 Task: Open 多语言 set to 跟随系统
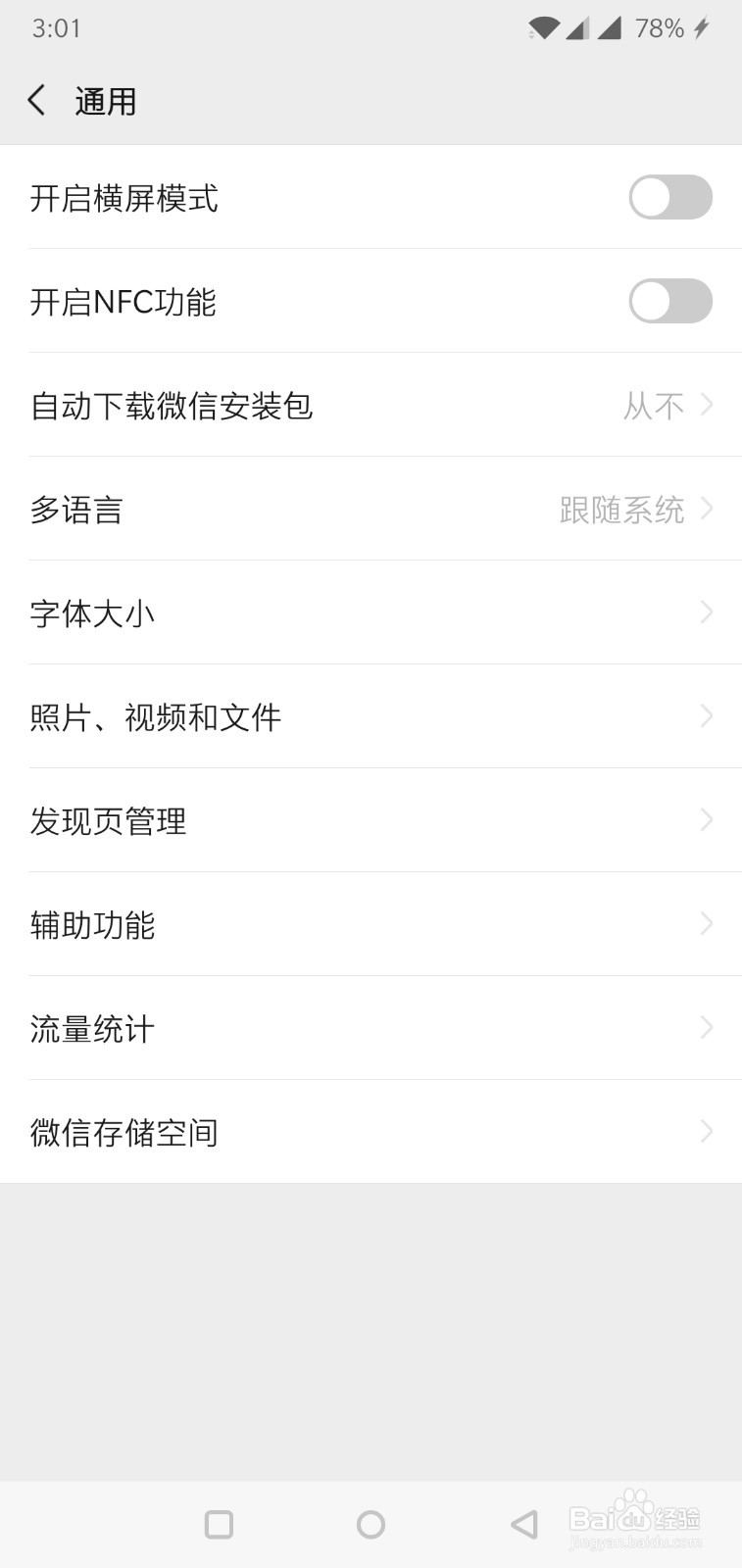point(371,510)
